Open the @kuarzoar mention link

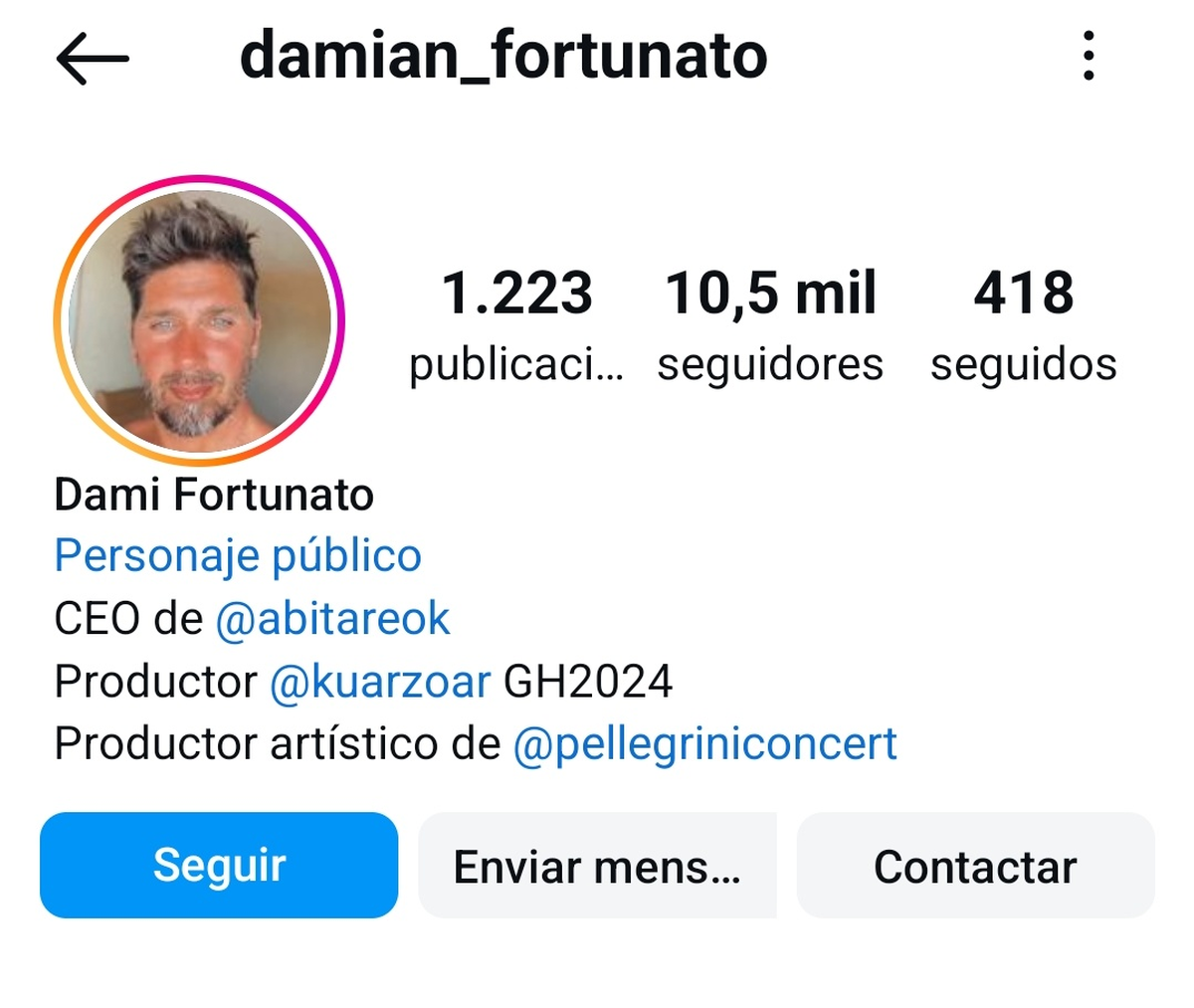[x=380, y=682]
